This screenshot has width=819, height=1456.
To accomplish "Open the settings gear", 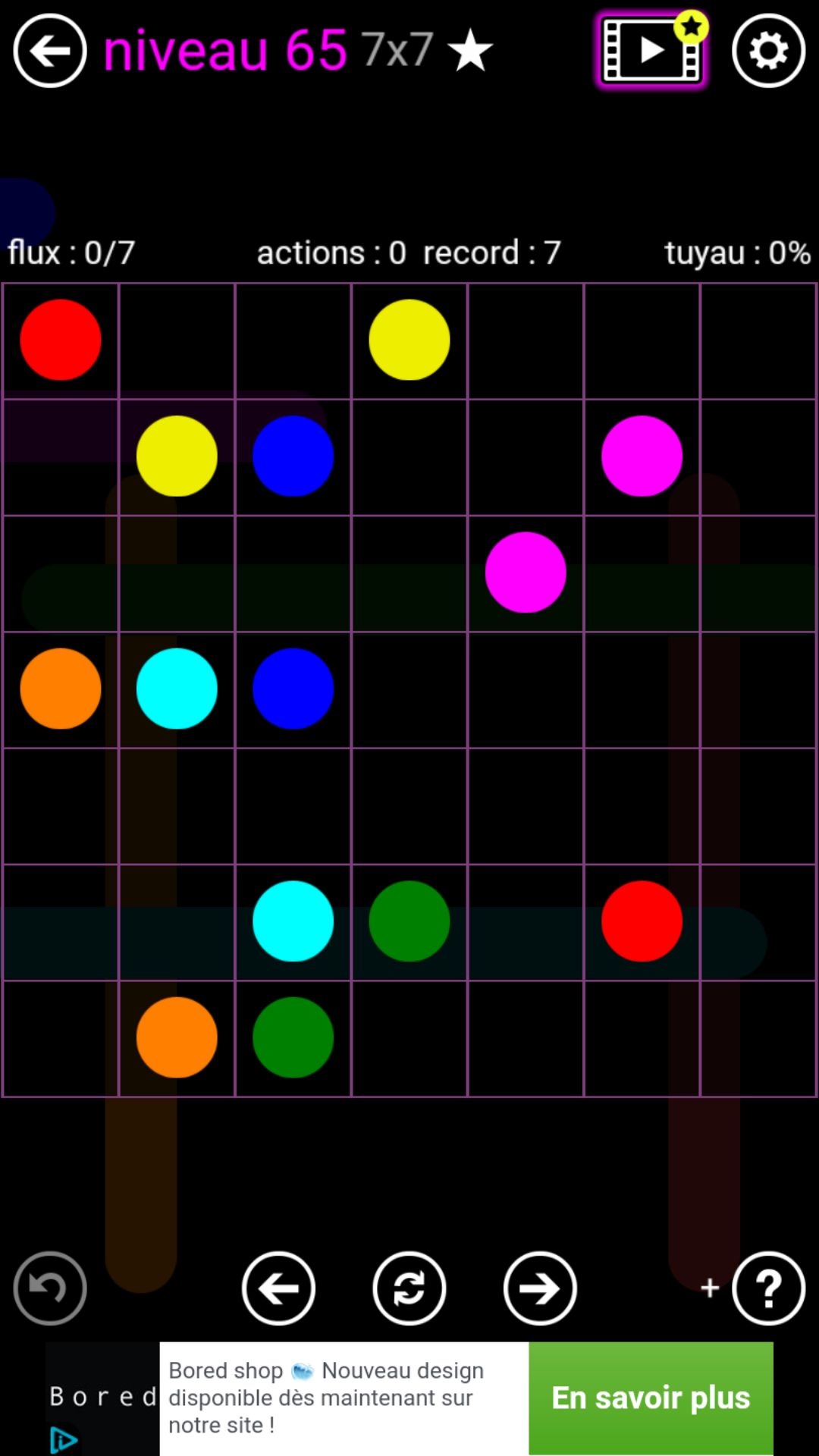I will (x=768, y=51).
